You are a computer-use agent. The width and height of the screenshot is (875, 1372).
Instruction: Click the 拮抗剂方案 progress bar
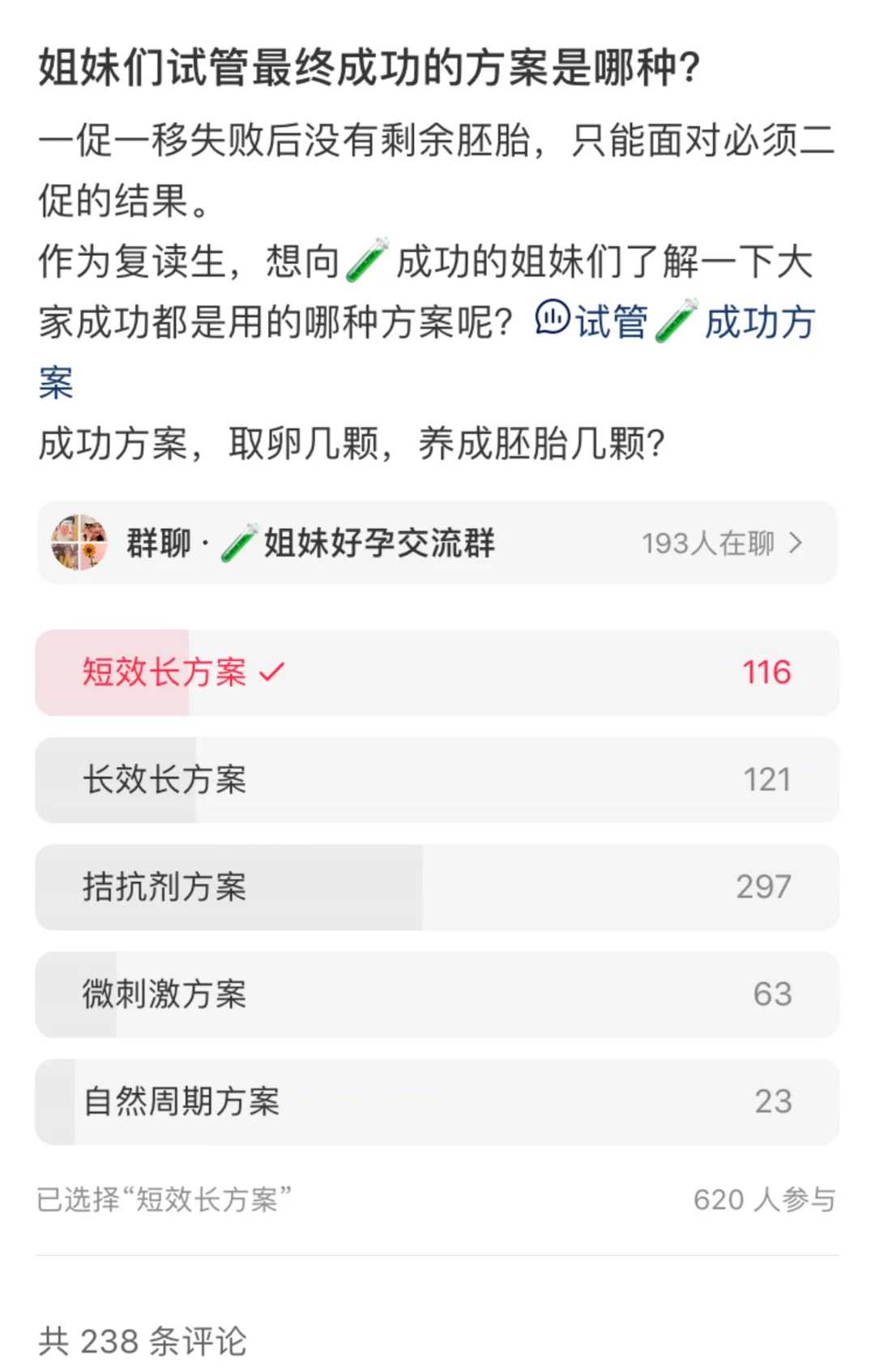coord(243,888)
